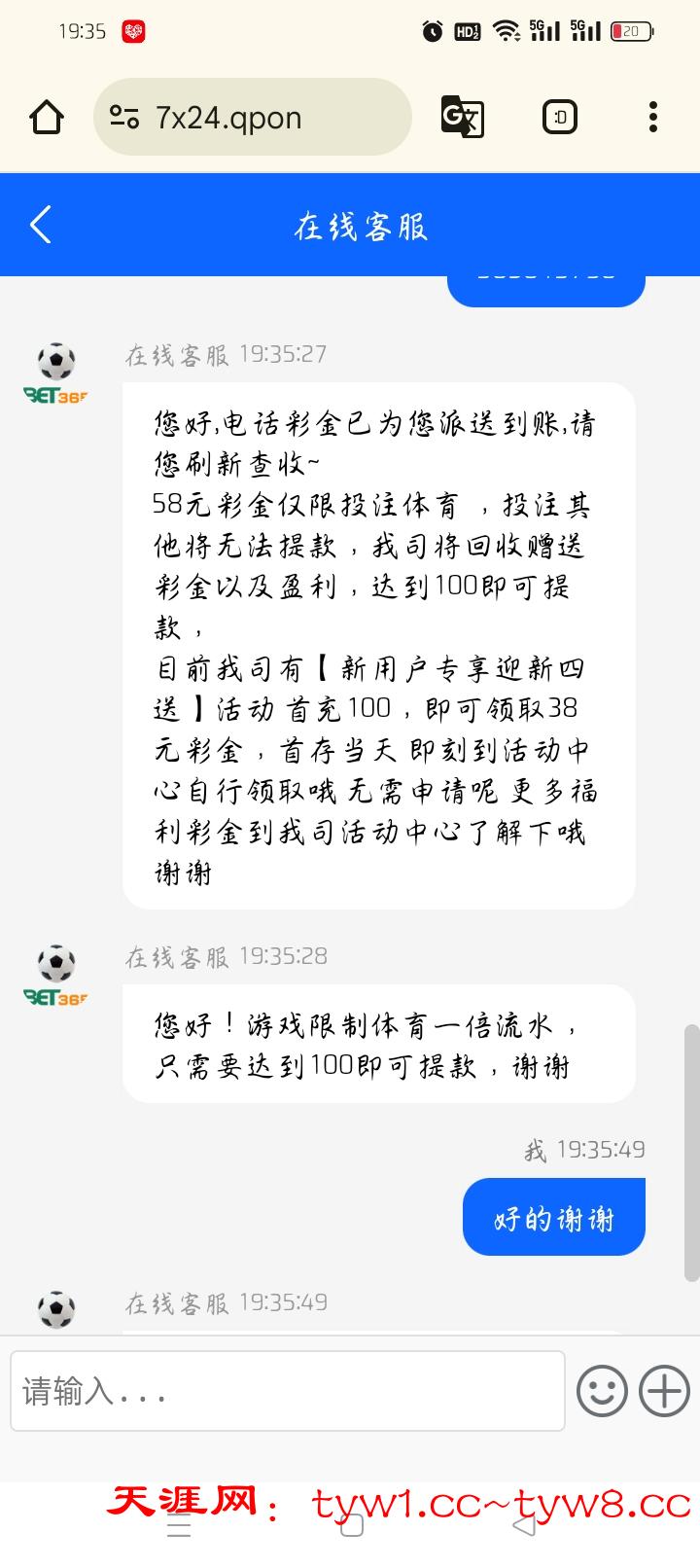Viewport: 700px width, 1568px height.
Task: Open the browser home page
Action: [x=46, y=118]
